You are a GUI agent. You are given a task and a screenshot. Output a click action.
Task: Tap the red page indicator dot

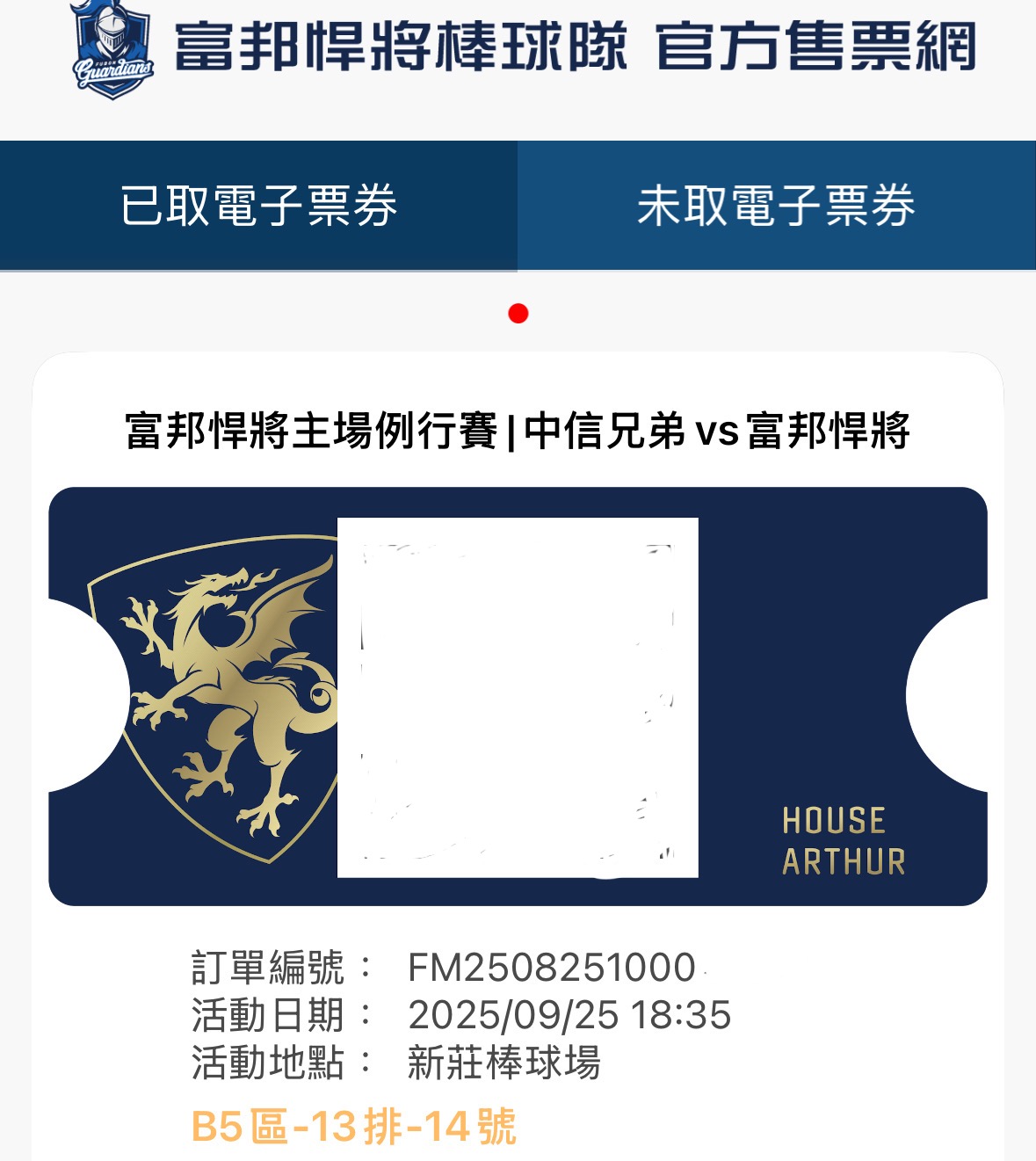point(518,314)
